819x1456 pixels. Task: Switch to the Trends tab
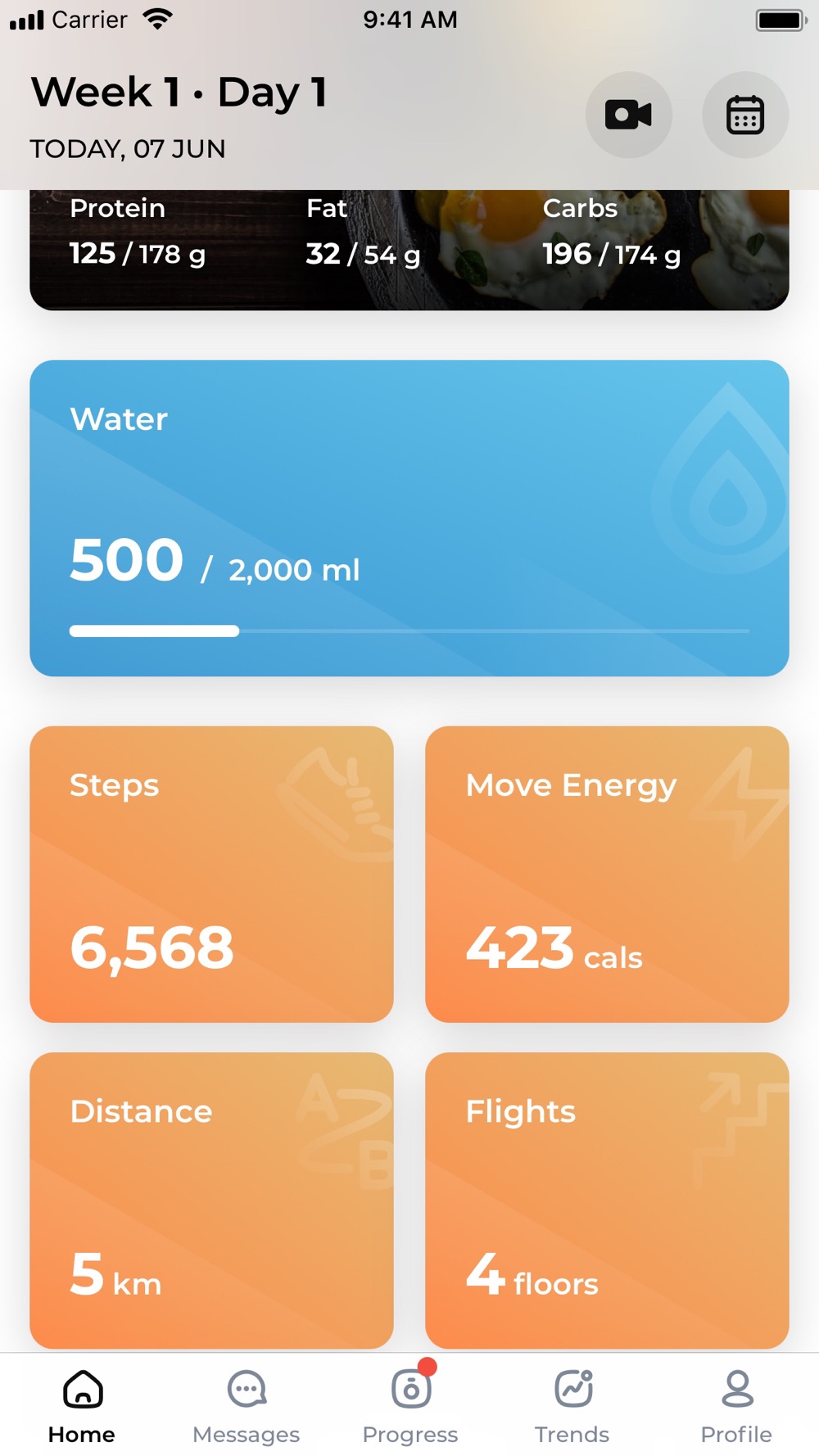coord(572,1407)
